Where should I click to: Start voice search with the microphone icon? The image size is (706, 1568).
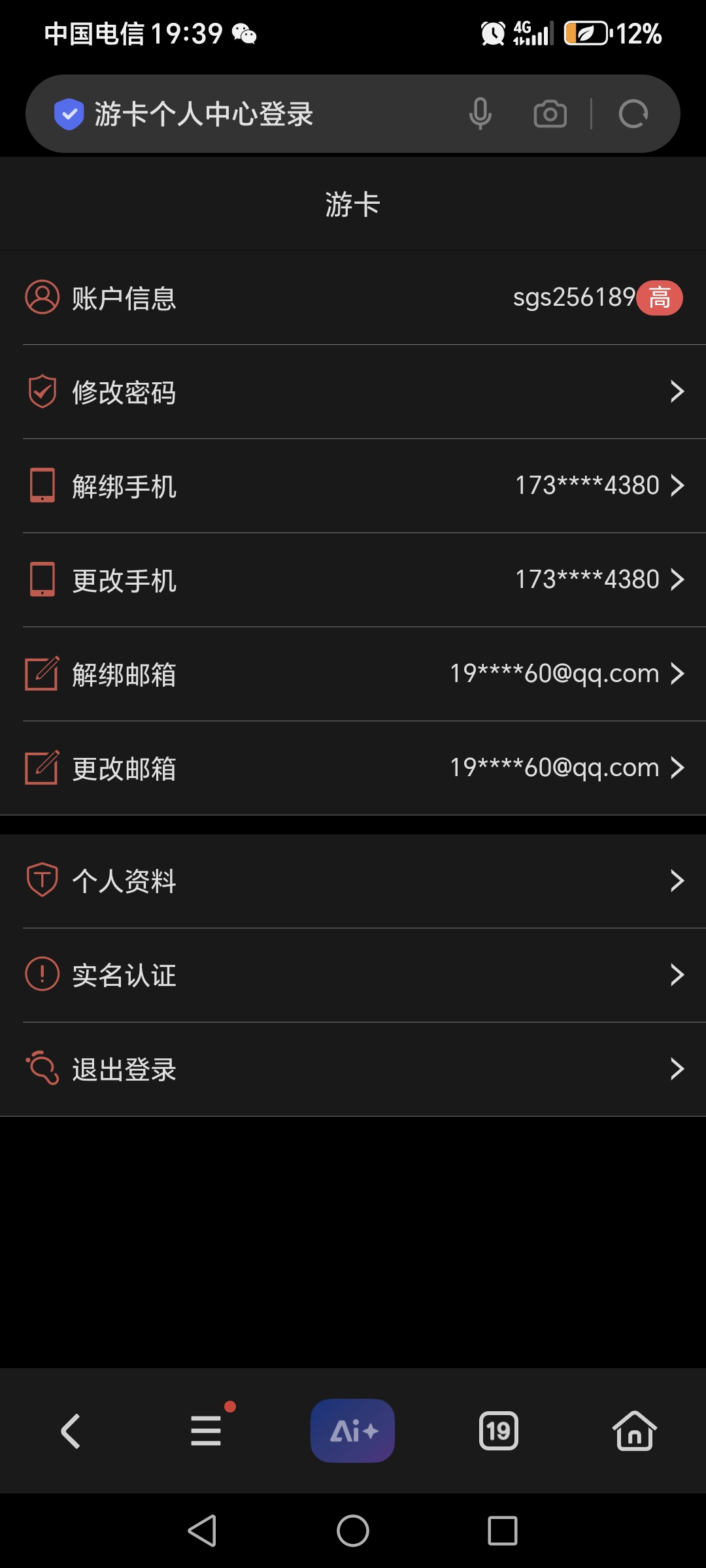[480, 114]
